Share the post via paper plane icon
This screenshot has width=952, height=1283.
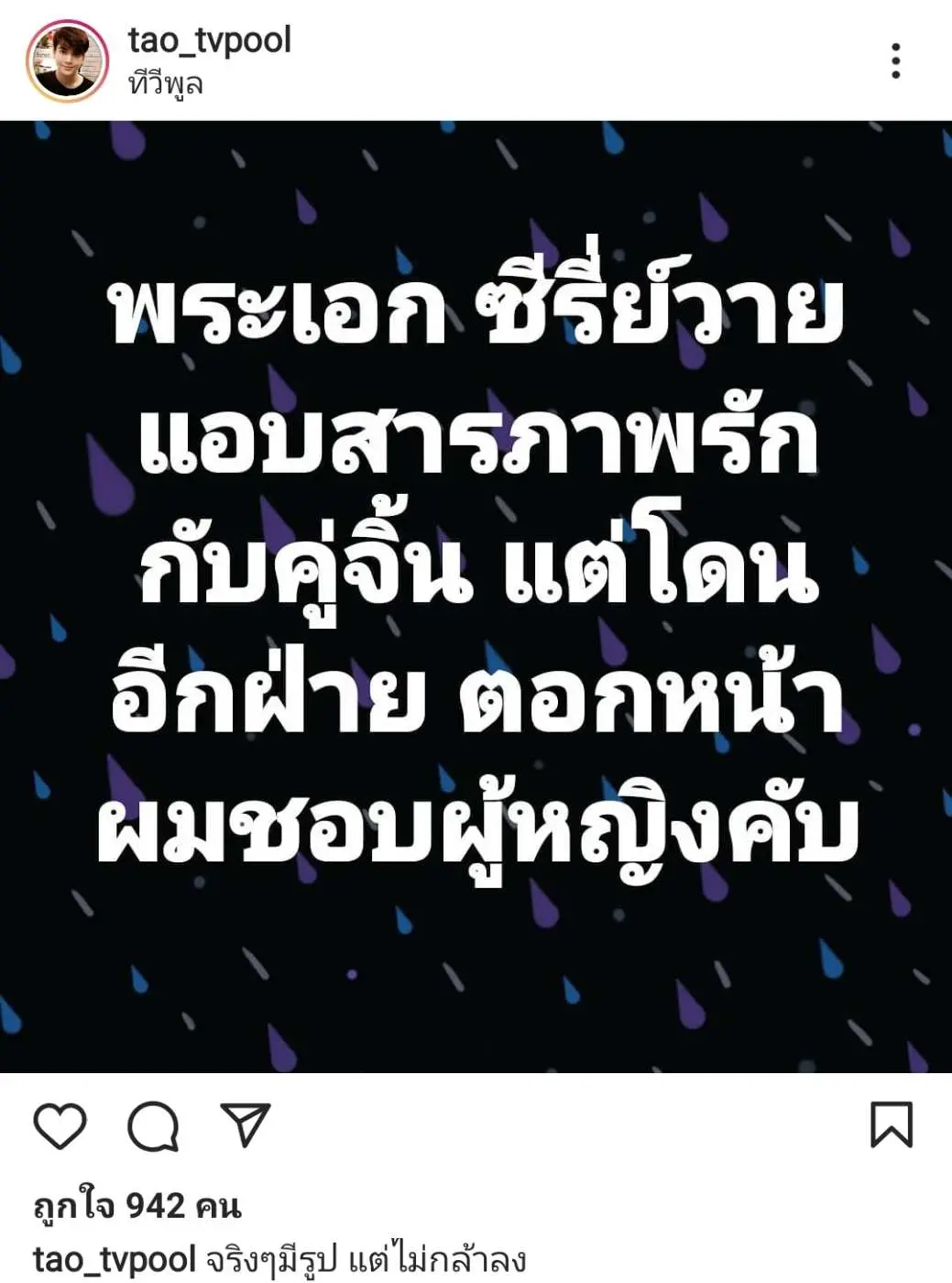[x=246, y=1124]
